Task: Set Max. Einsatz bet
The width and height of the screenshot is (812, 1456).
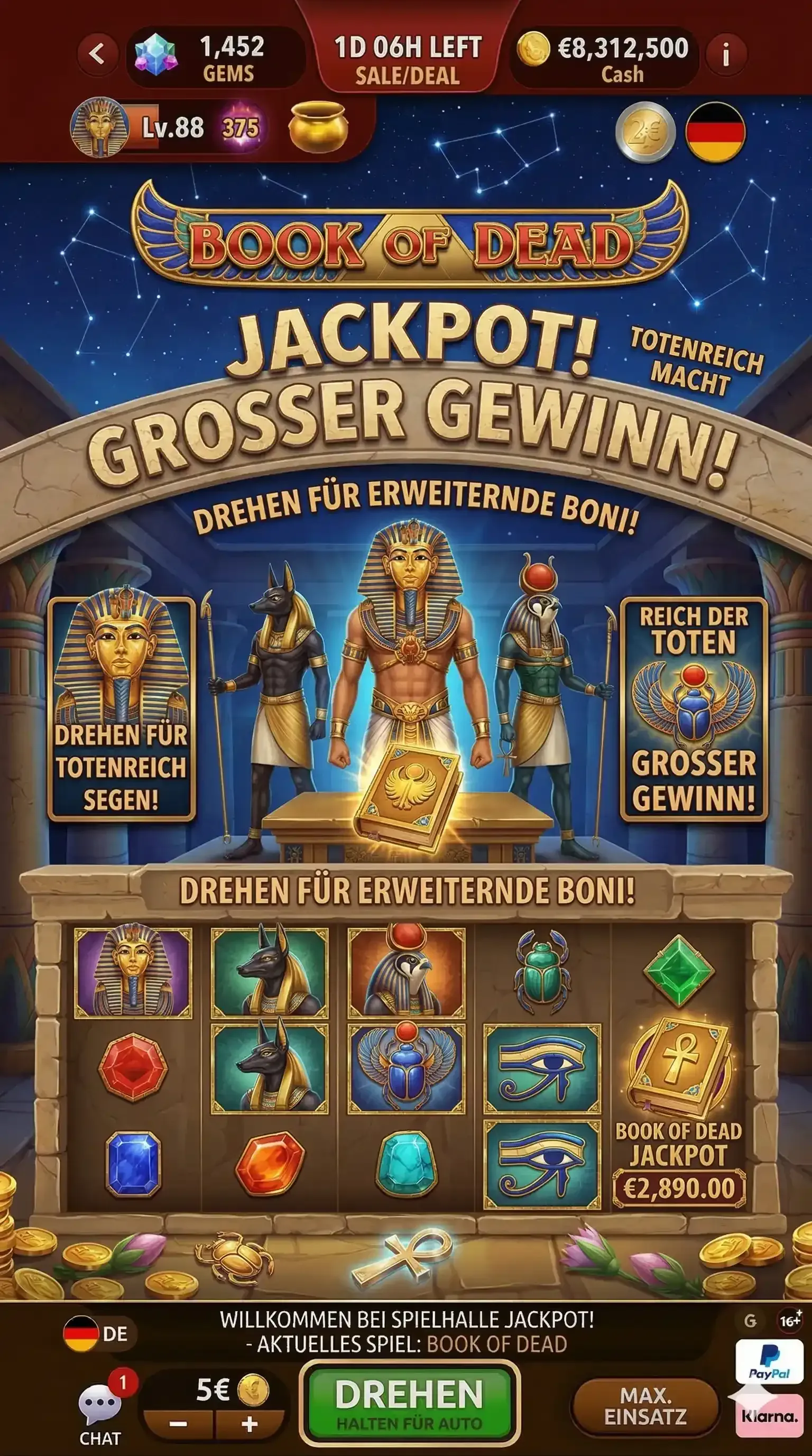Action: tap(645, 1406)
